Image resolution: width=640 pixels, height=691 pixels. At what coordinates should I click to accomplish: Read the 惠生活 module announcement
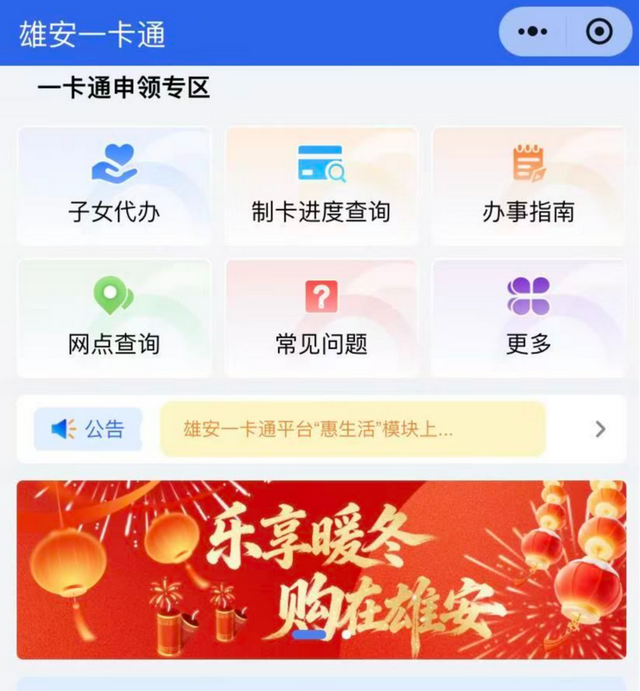click(x=352, y=429)
